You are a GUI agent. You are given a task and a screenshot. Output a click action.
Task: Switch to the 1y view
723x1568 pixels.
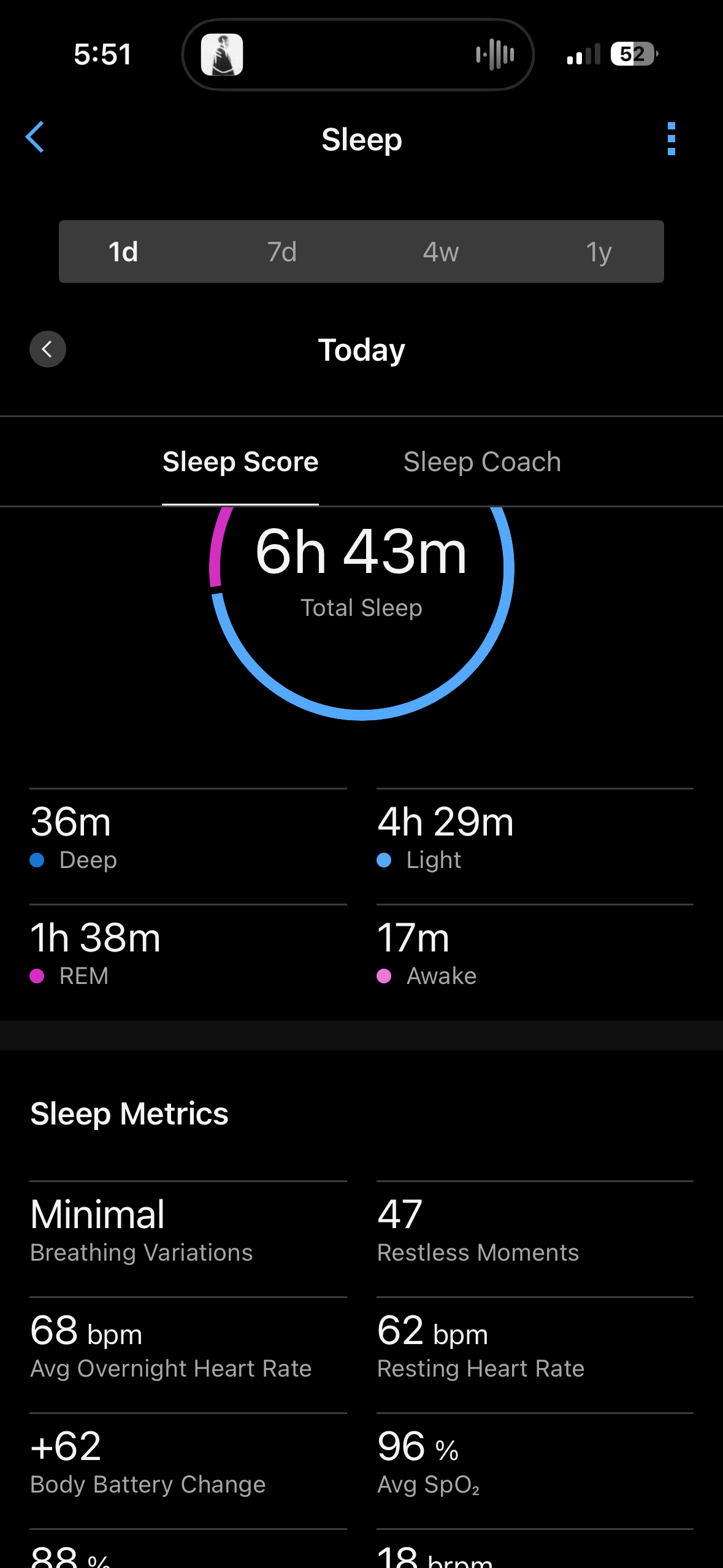[599, 252]
